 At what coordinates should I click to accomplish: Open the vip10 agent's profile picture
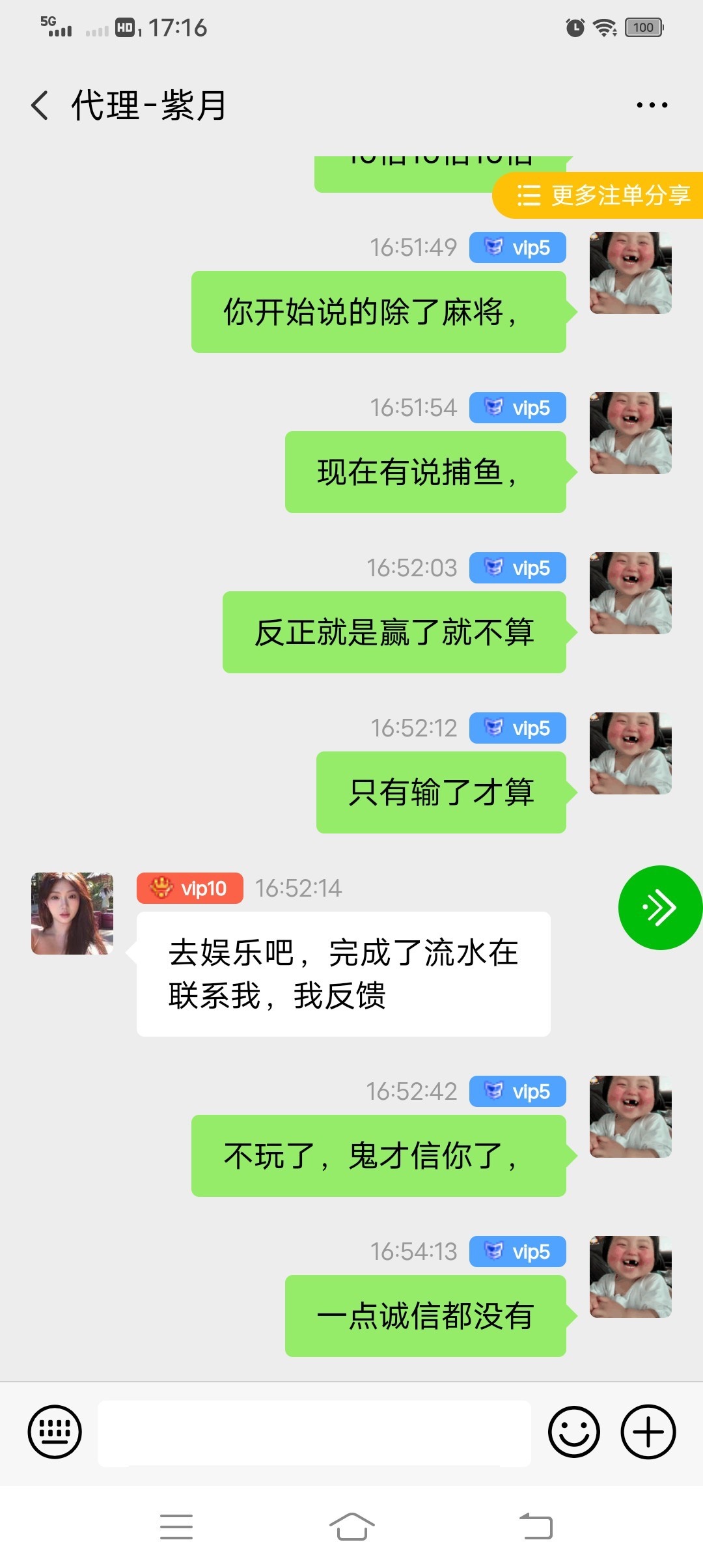72,913
